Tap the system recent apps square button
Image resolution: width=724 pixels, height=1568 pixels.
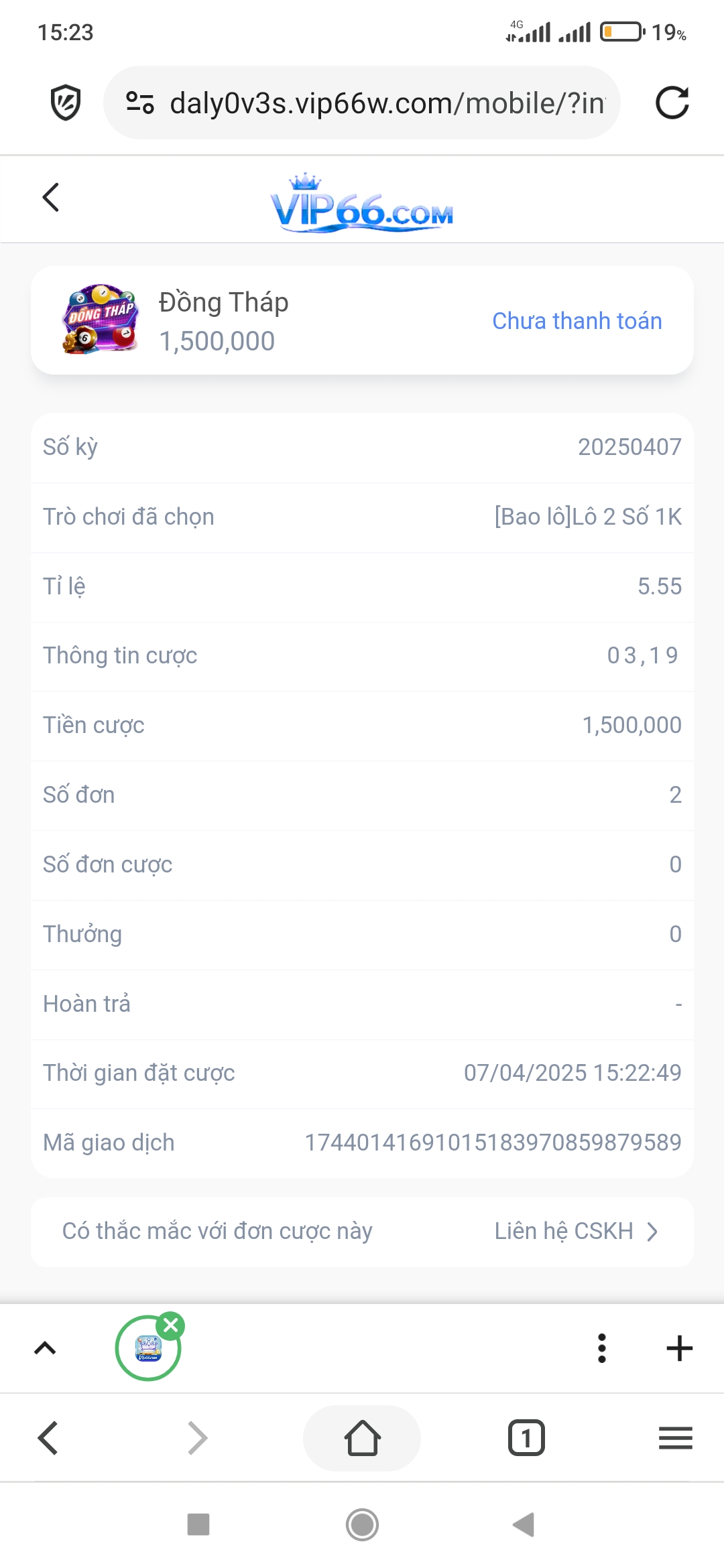click(x=198, y=1524)
